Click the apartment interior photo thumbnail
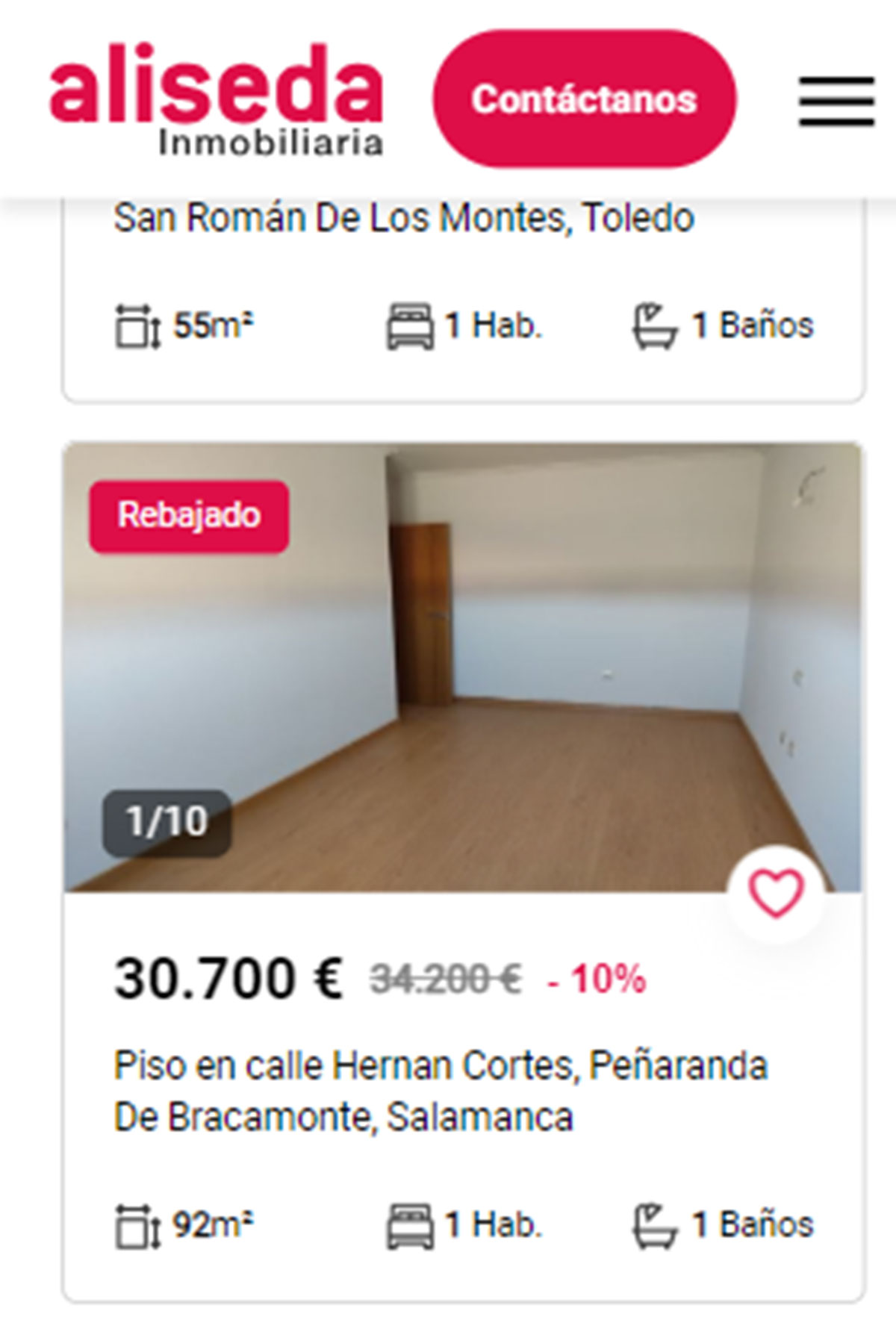Image resolution: width=896 pixels, height=1320 pixels. pyautogui.click(x=461, y=664)
